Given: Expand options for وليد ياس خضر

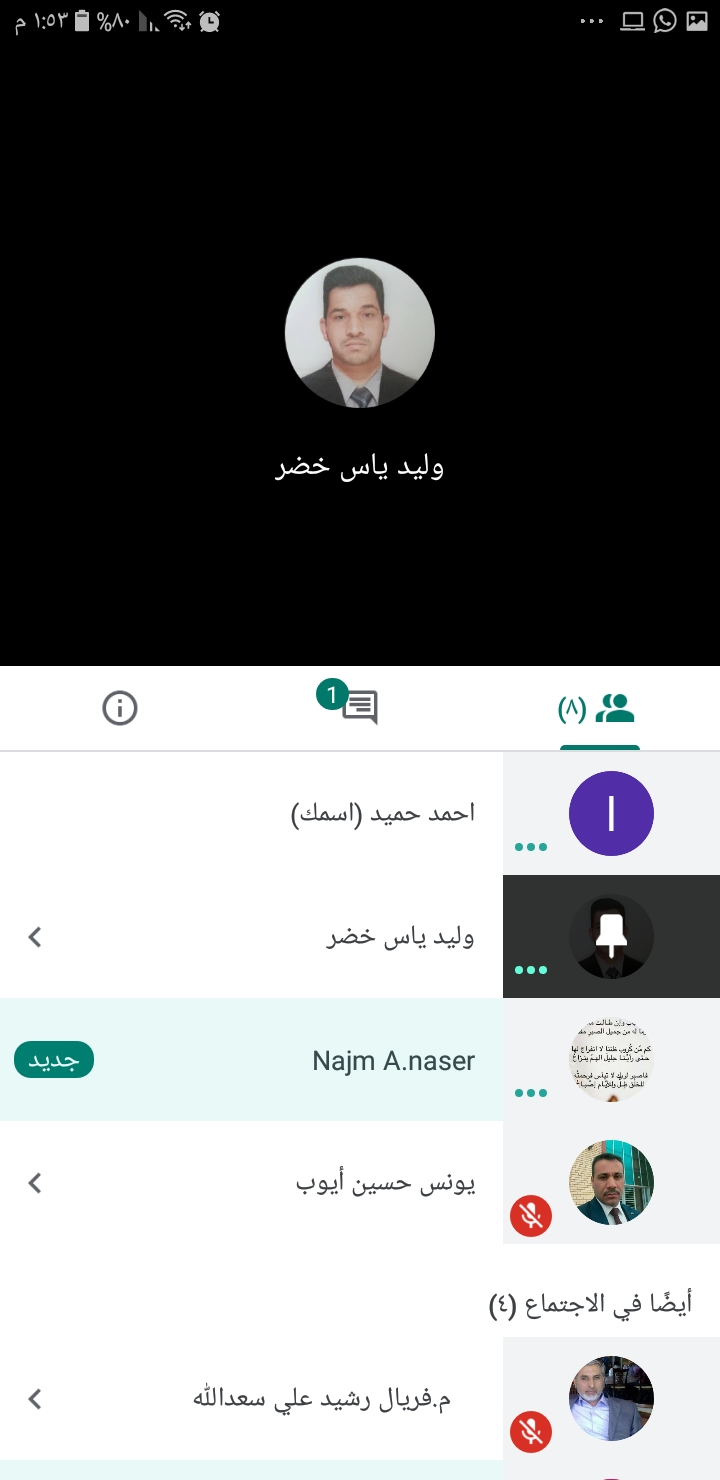Looking at the screenshot, I should [x=35, y=937].
